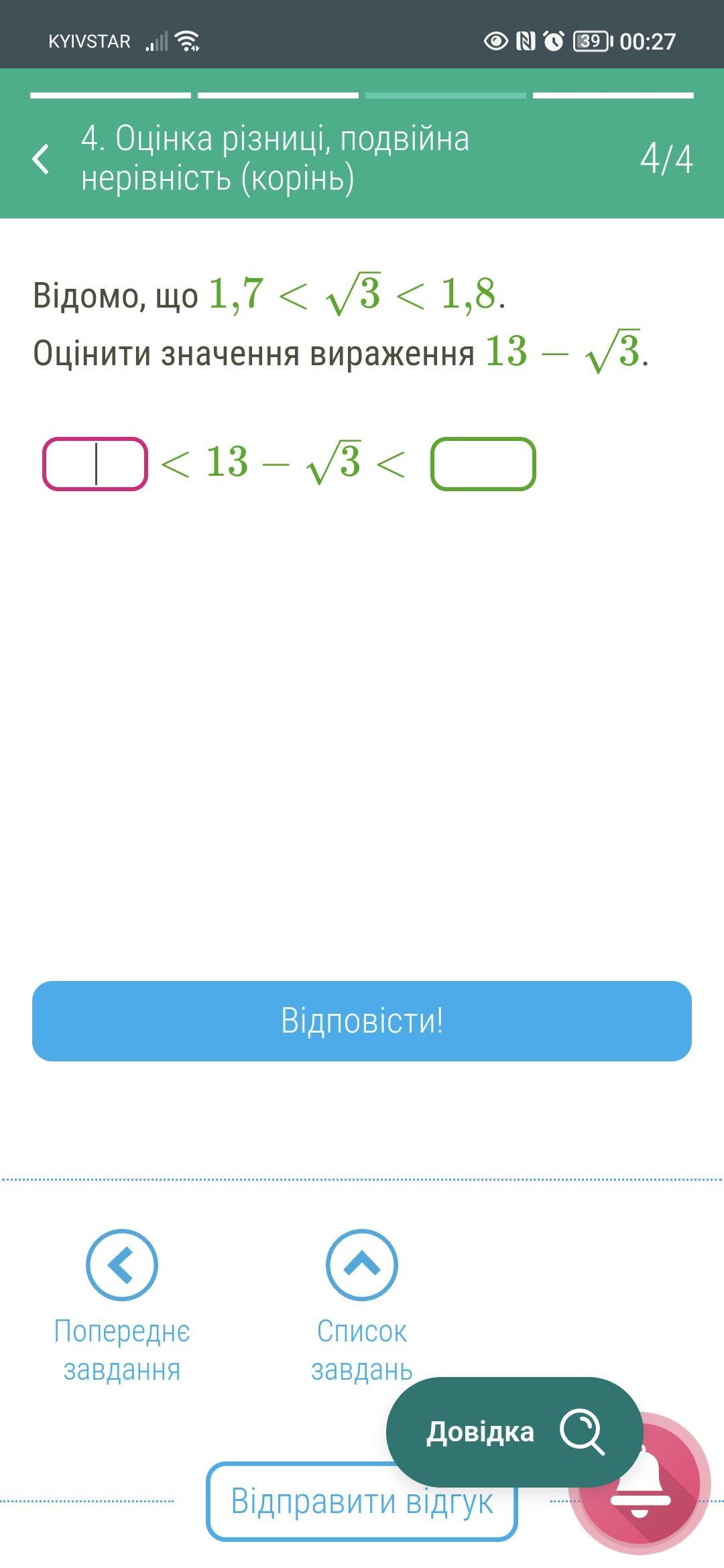
Task: Open the Довідка help search
Action: pos(514,1432)
